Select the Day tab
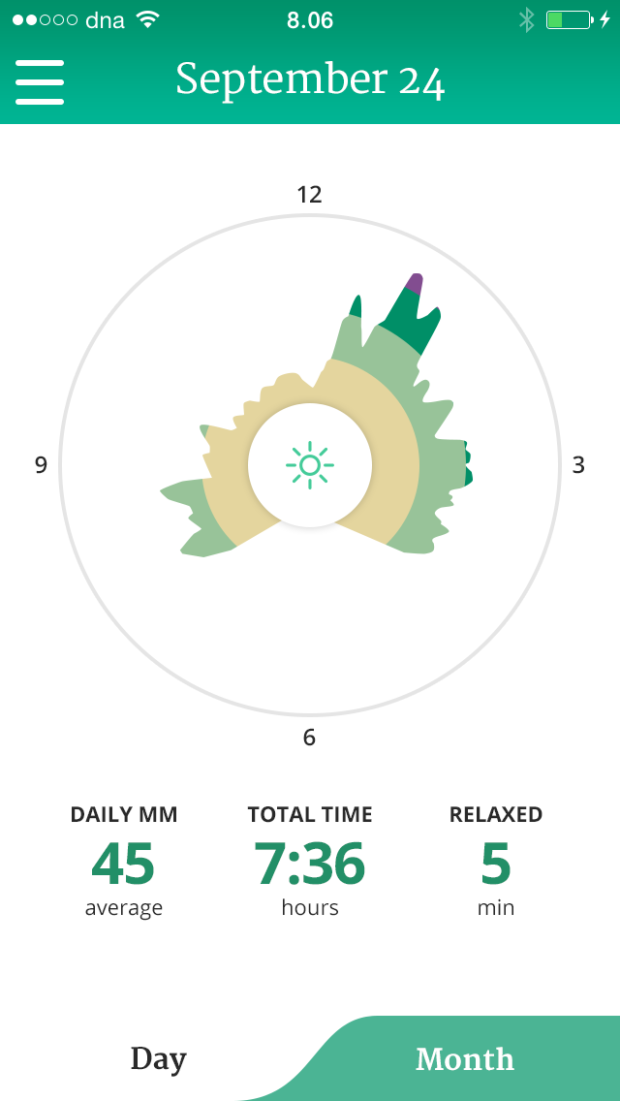The height and width of the screenshot is (1101, 620). click(158, 1059)
